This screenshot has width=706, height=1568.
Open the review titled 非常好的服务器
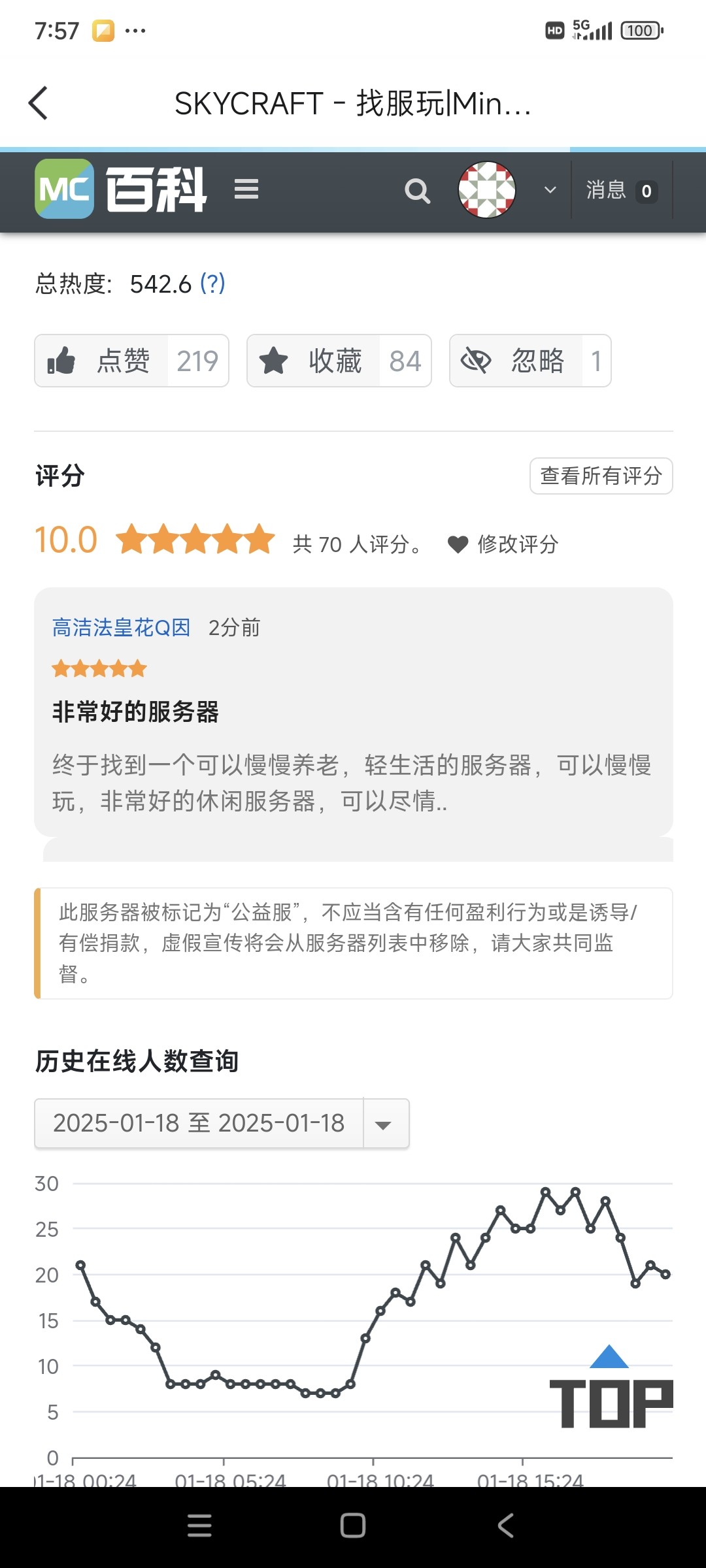click(x=135, y=711)
